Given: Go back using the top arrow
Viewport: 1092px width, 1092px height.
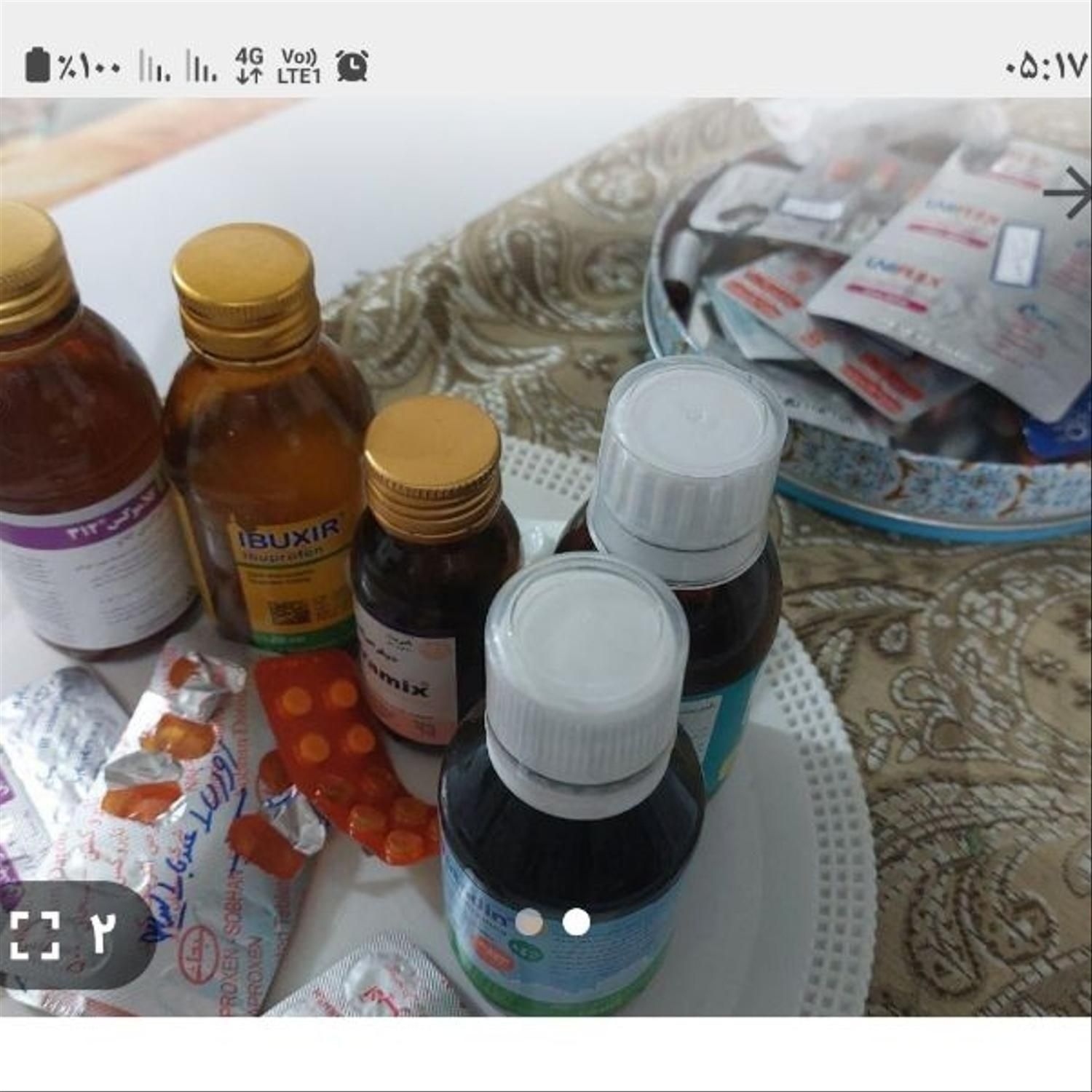Looking at the screenshot, I should 1067,193.
